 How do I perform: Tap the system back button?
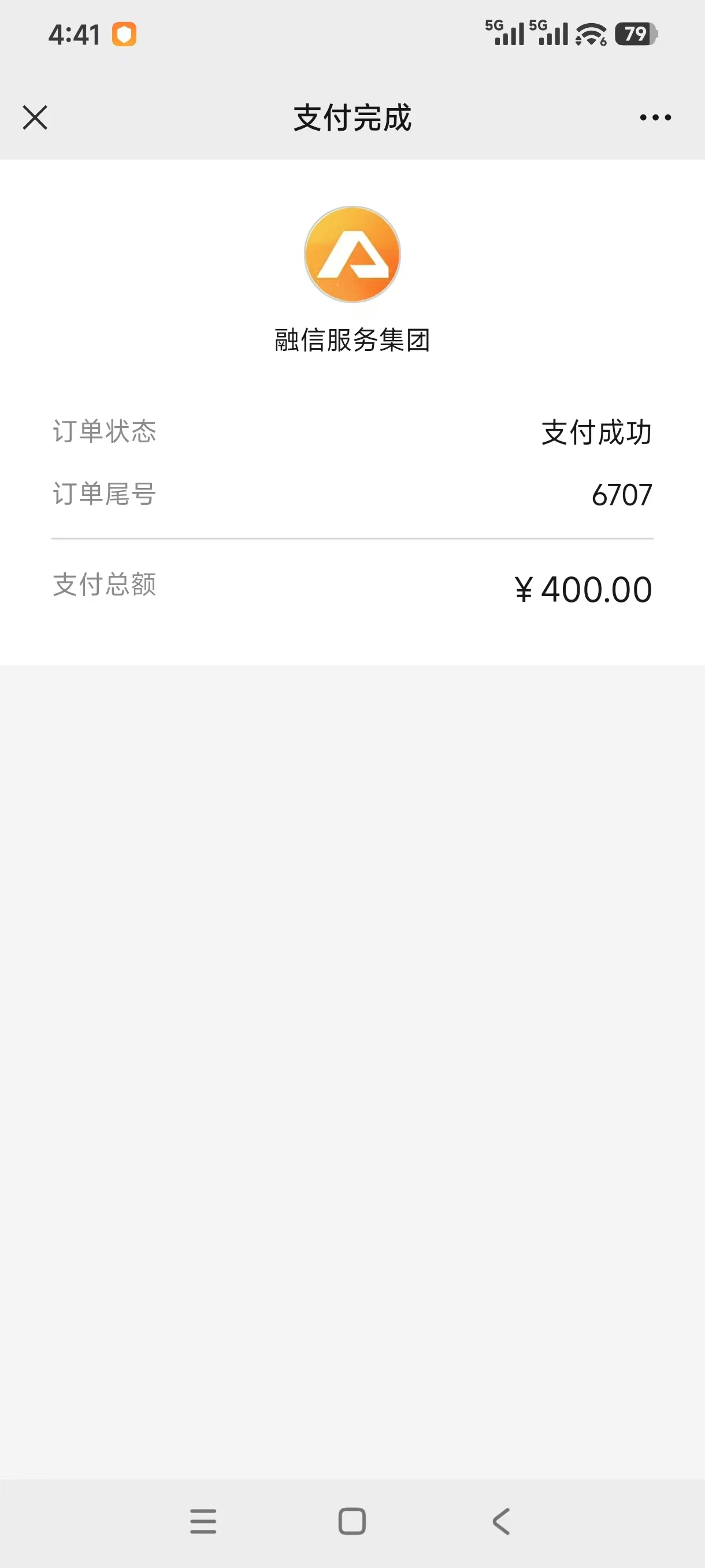501,1521
